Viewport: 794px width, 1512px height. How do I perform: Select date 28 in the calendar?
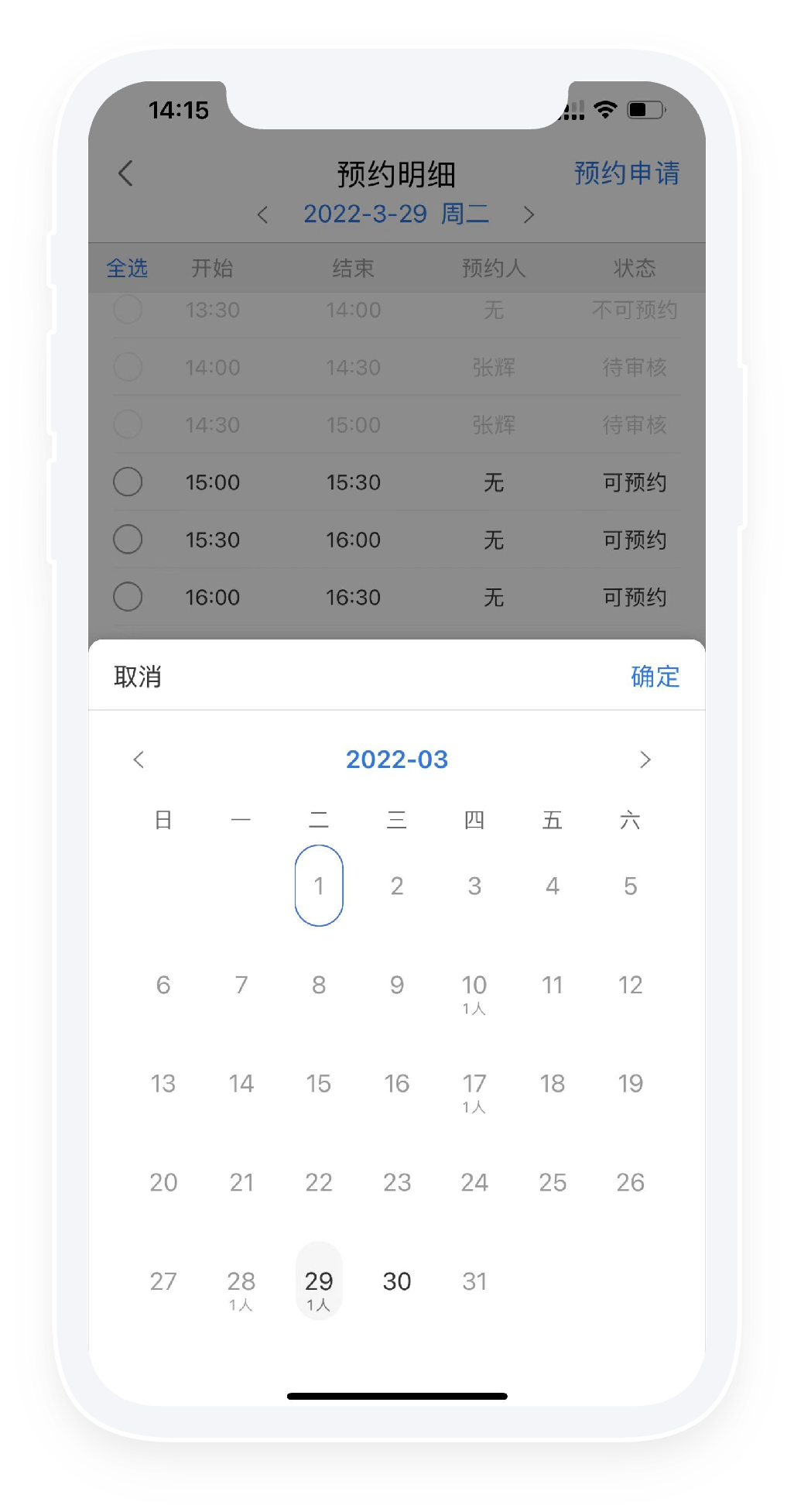click(x=241, y=1287)
